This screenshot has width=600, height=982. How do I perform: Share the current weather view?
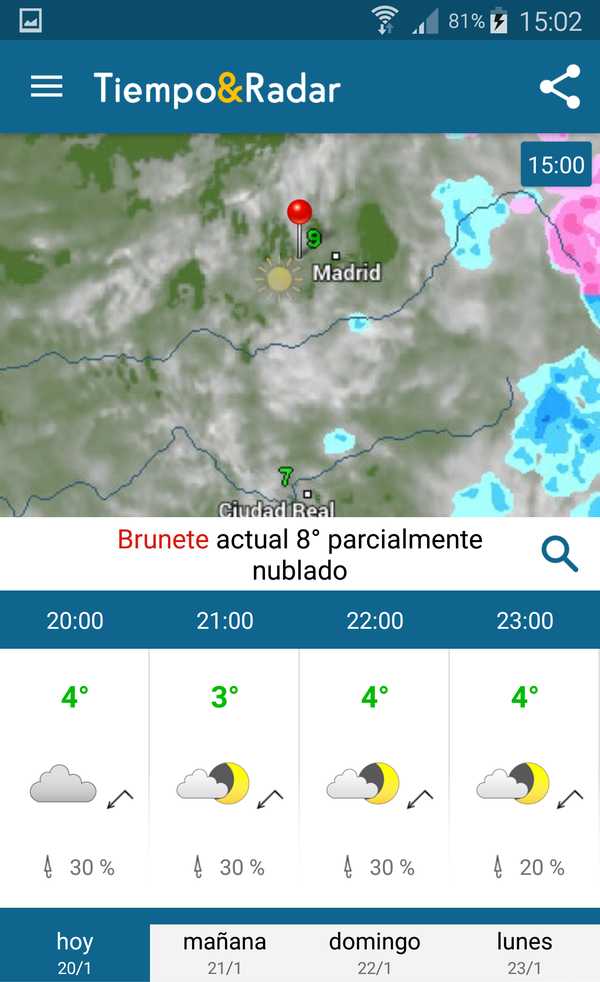(559, 87)
